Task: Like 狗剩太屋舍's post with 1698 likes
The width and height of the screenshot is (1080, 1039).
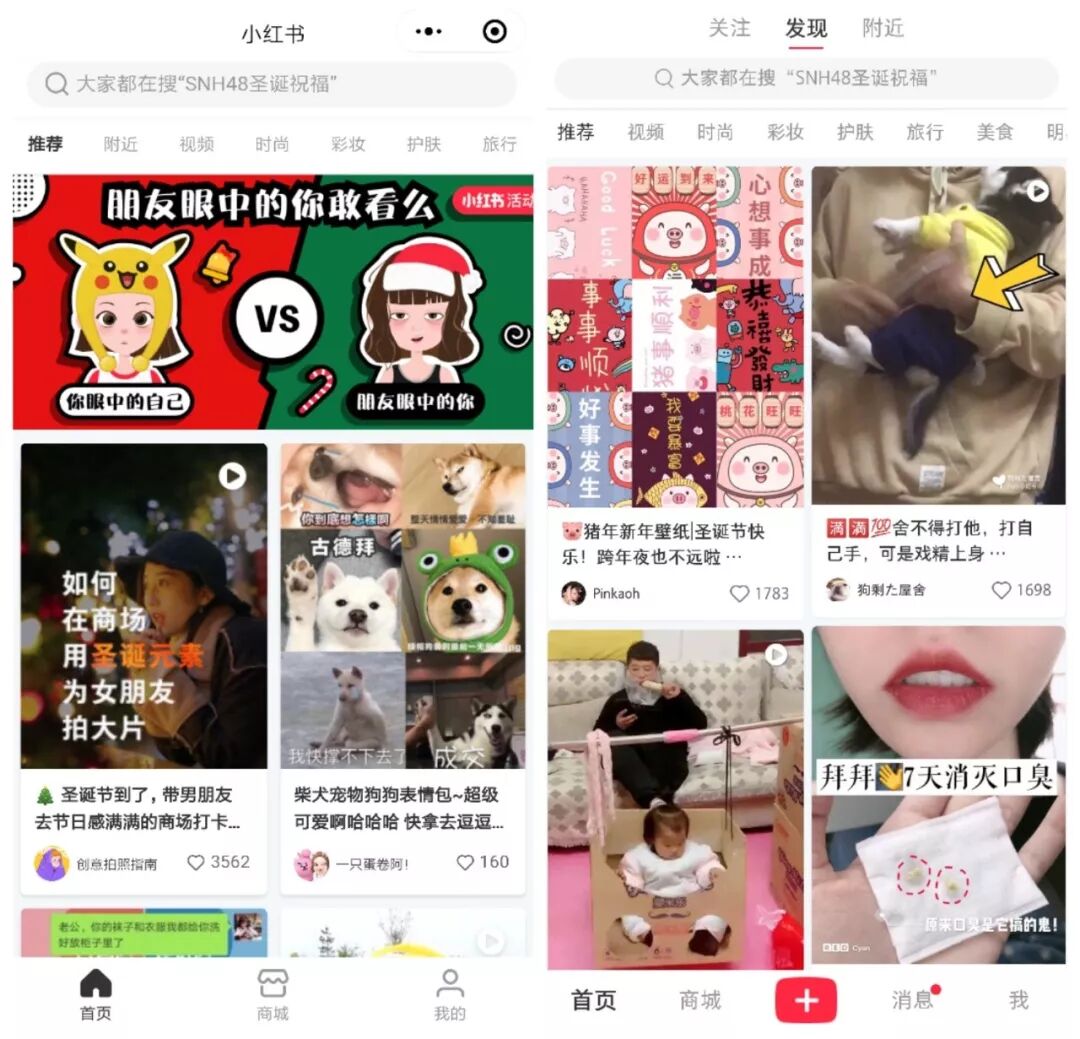Action: [1002, 590]
